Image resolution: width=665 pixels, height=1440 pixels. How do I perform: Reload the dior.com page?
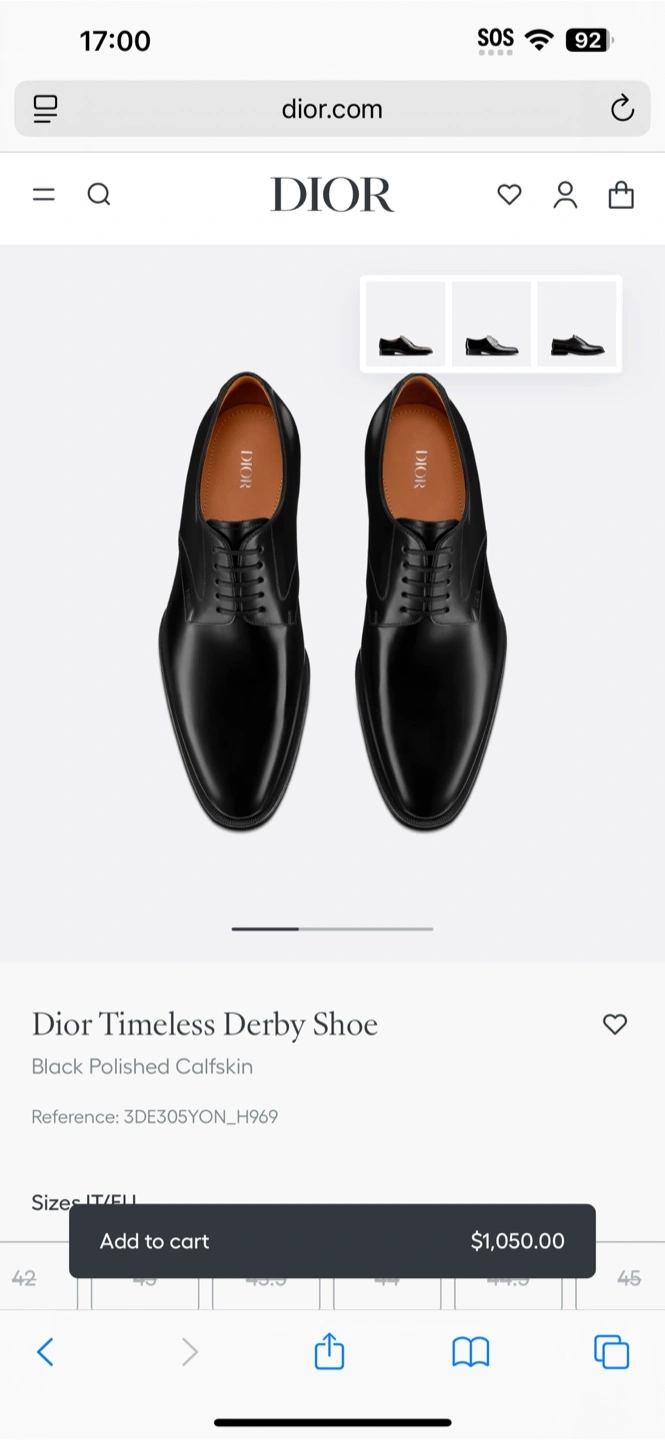(x=622, y=108)
